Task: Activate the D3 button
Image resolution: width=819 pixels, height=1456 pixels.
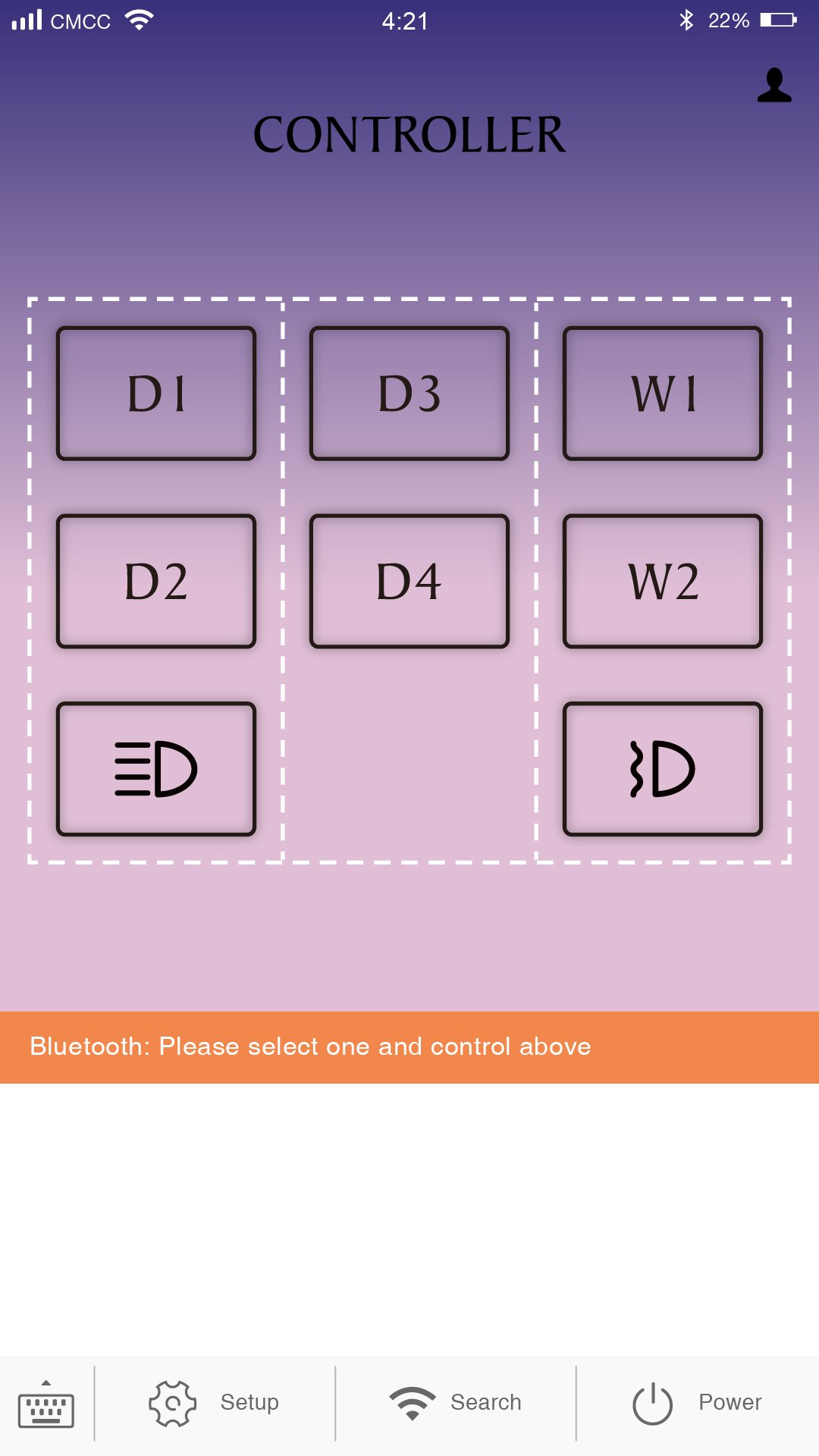Action: tap(409, 394)
